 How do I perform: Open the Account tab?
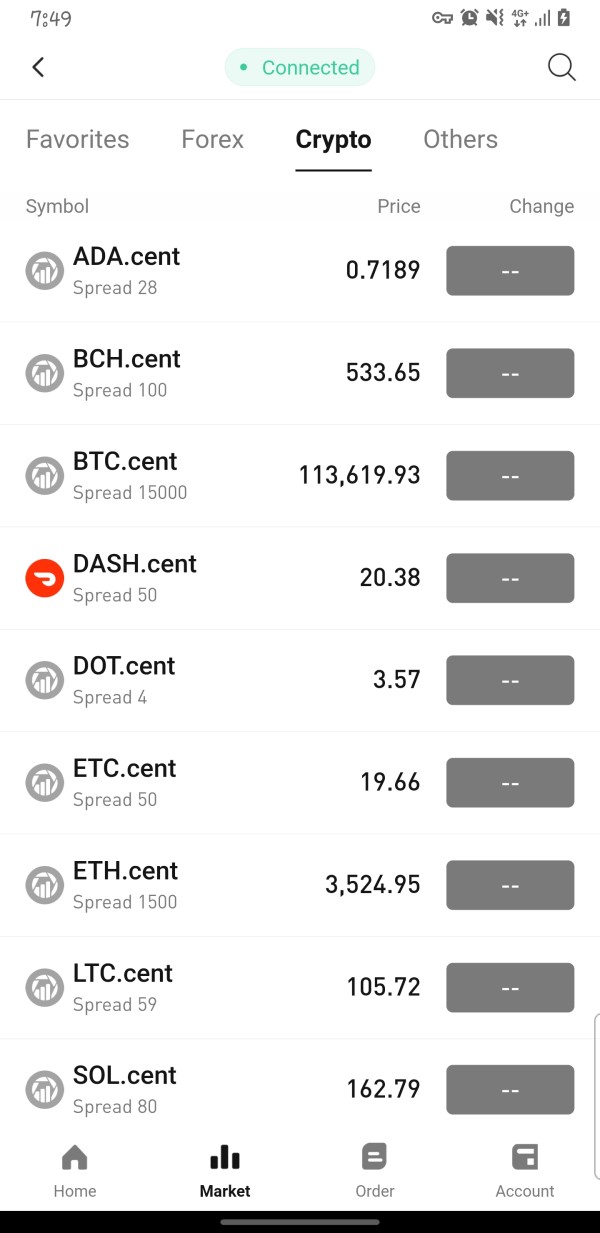(x=525, y=1171)
